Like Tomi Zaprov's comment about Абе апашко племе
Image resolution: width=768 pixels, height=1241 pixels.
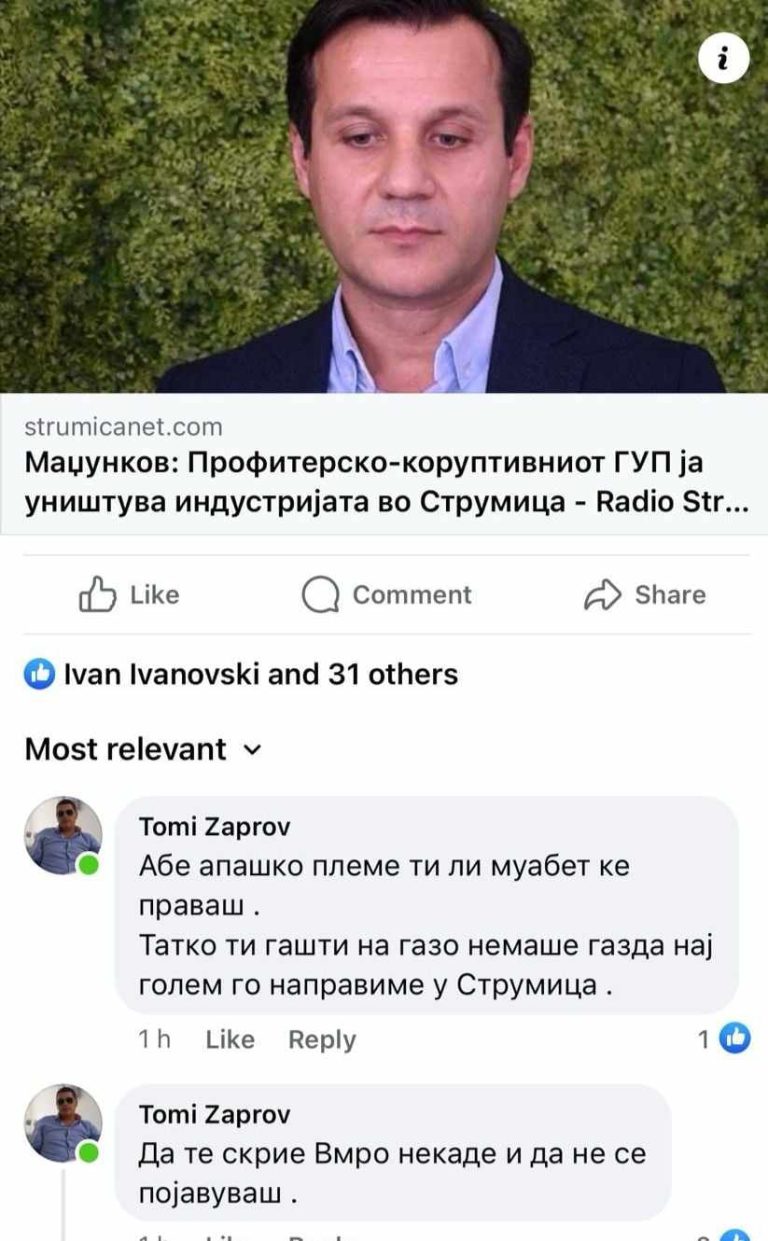[230, 1040]
